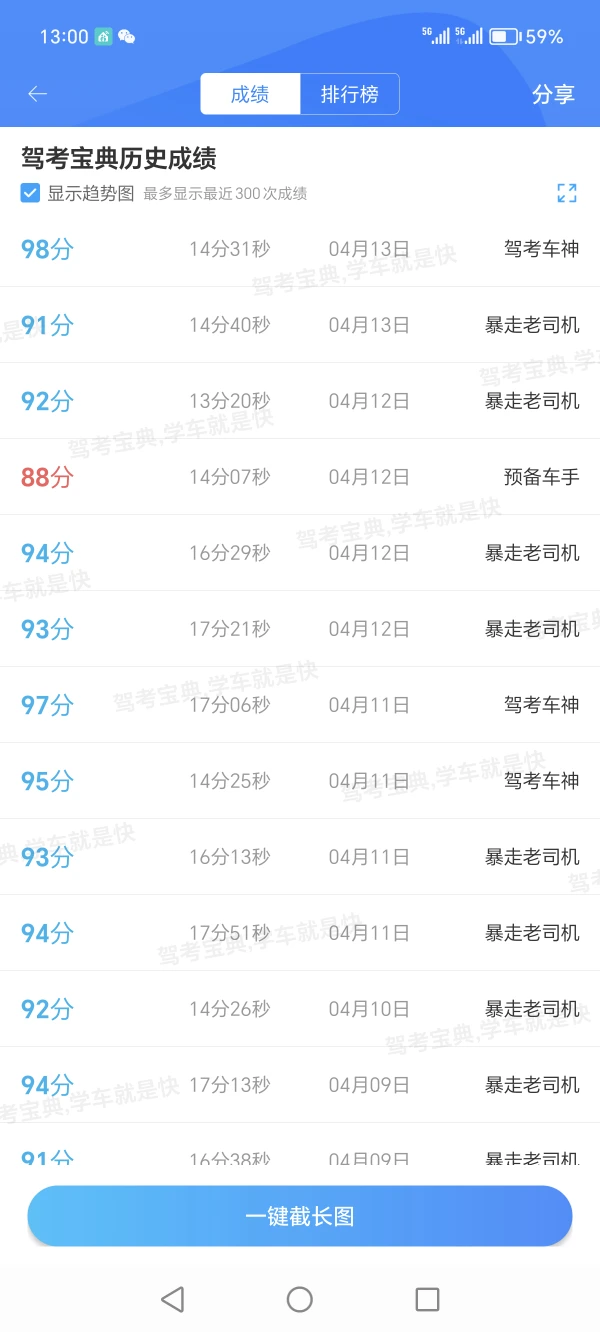600x1332 pixels.
Task: Open the 98分 record from 04月13日
Action: [300, 249]
